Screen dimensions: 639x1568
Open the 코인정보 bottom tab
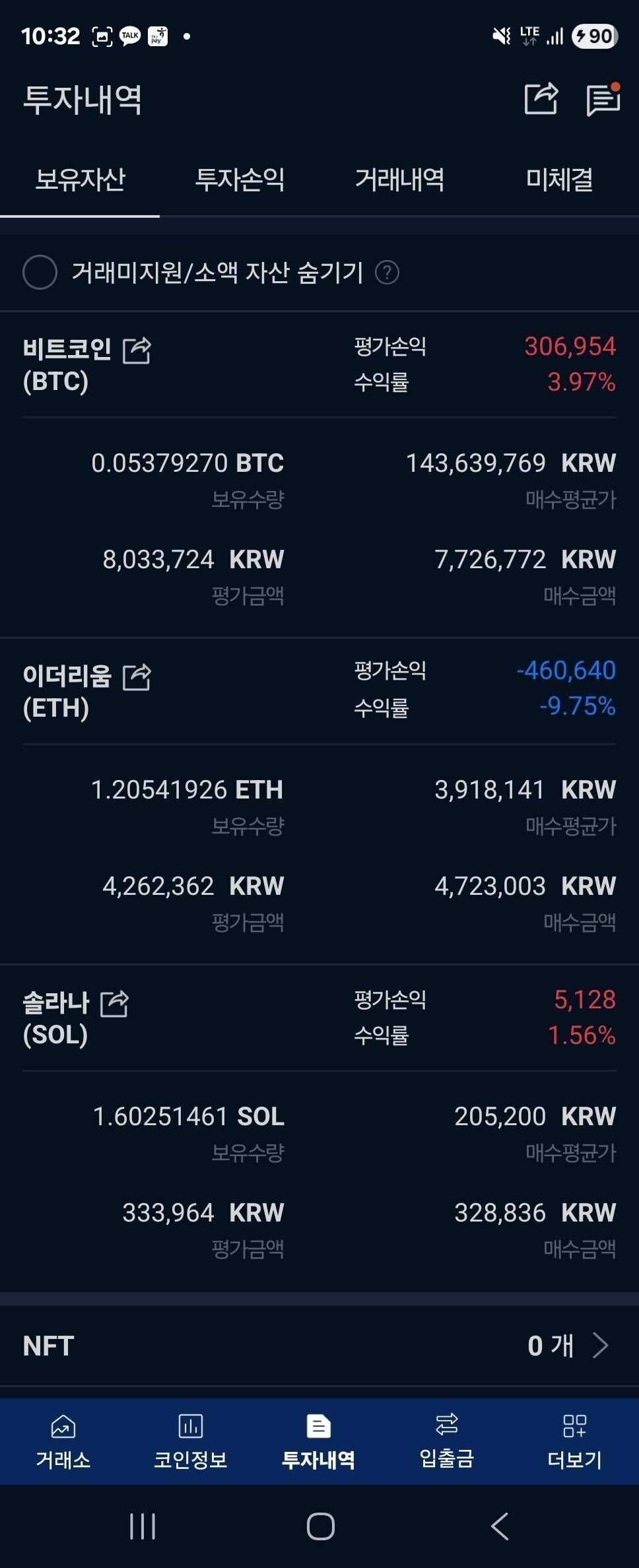pos(191,1441)
